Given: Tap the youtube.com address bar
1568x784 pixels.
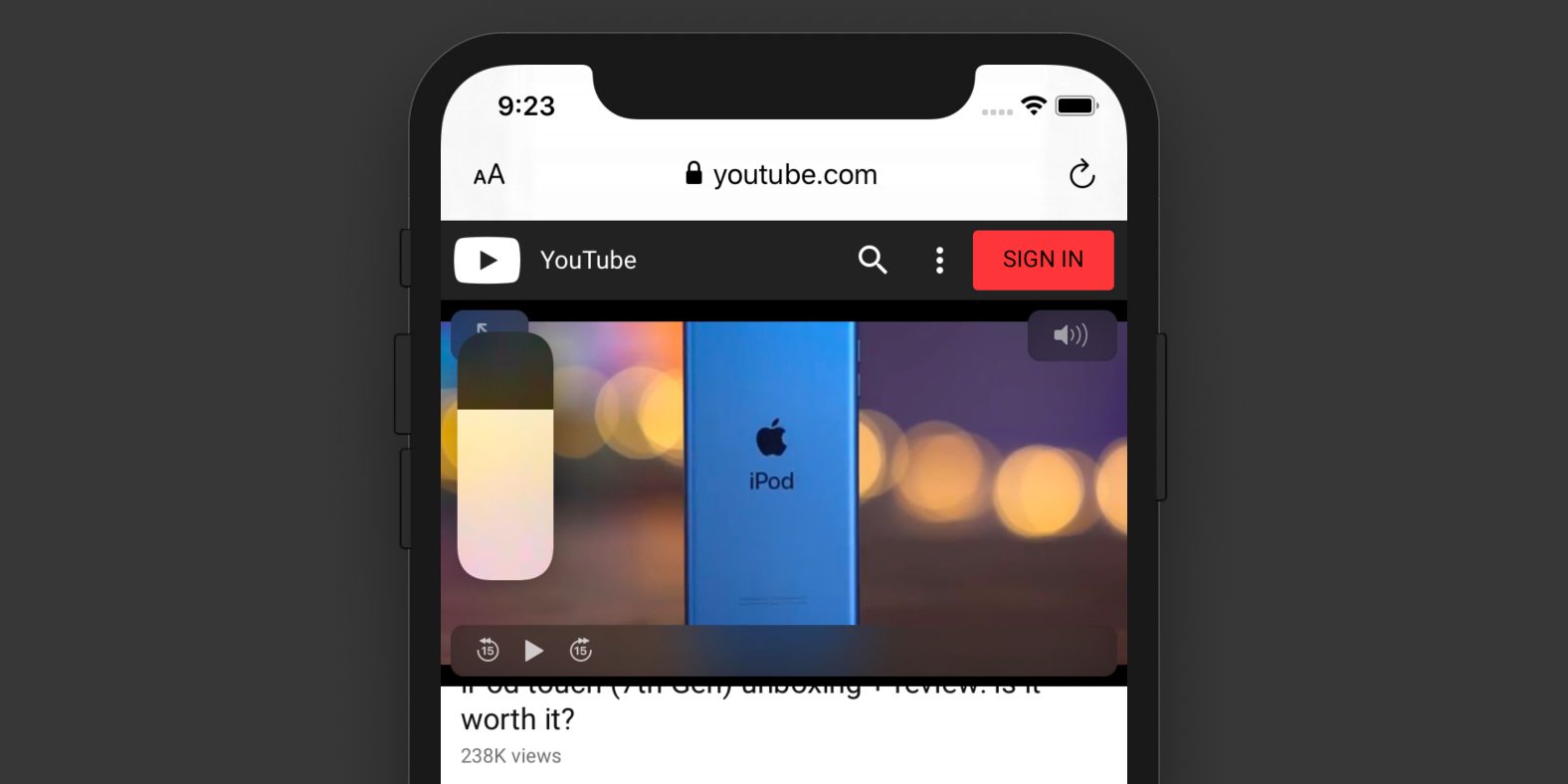Looking at the screenshot, I should [x=782, y=175].
